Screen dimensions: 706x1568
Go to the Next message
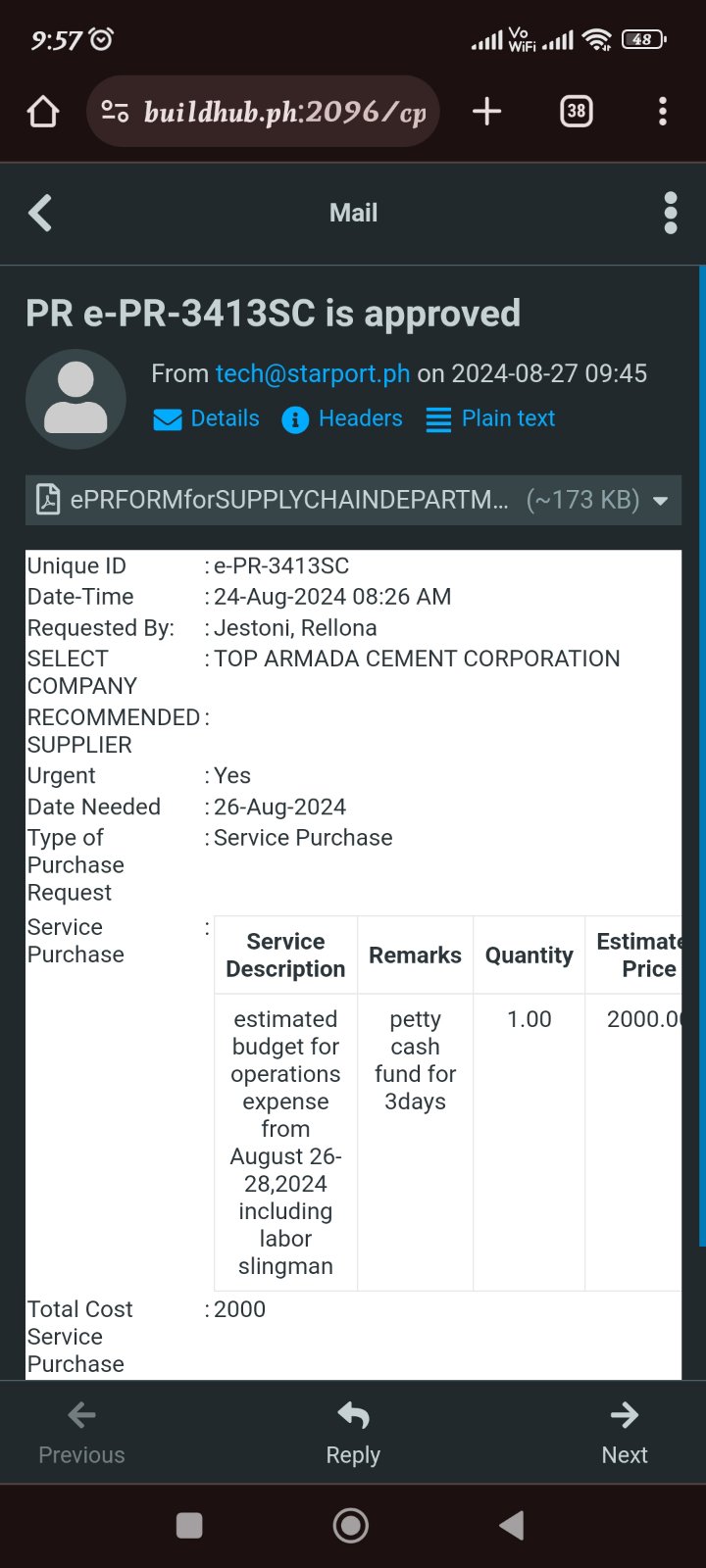point(625,1432)
